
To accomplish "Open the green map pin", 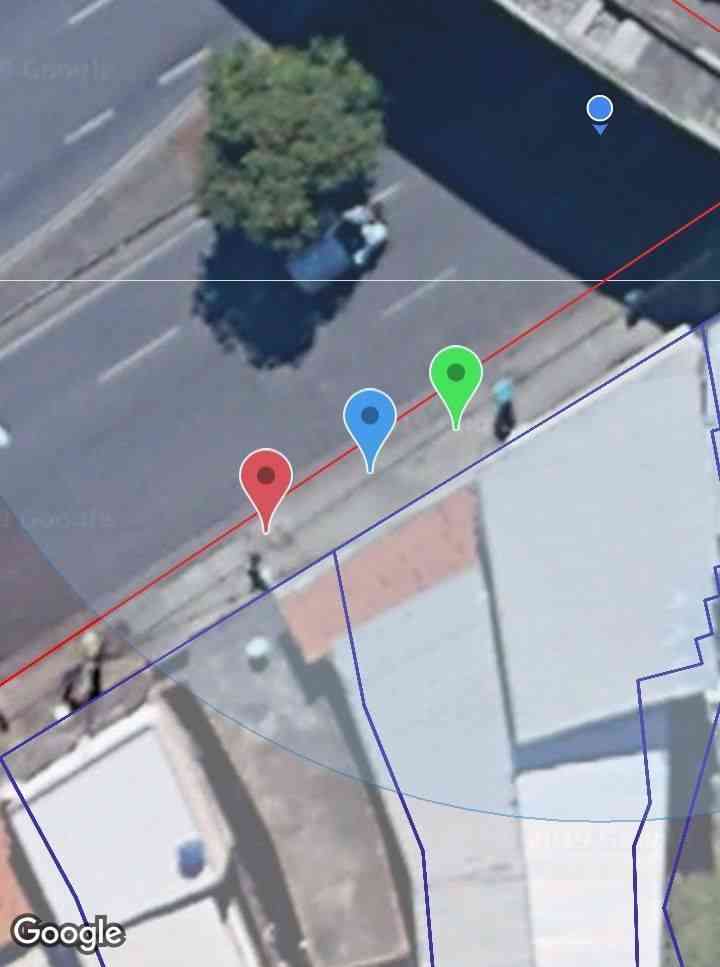I will pos(456,375).
